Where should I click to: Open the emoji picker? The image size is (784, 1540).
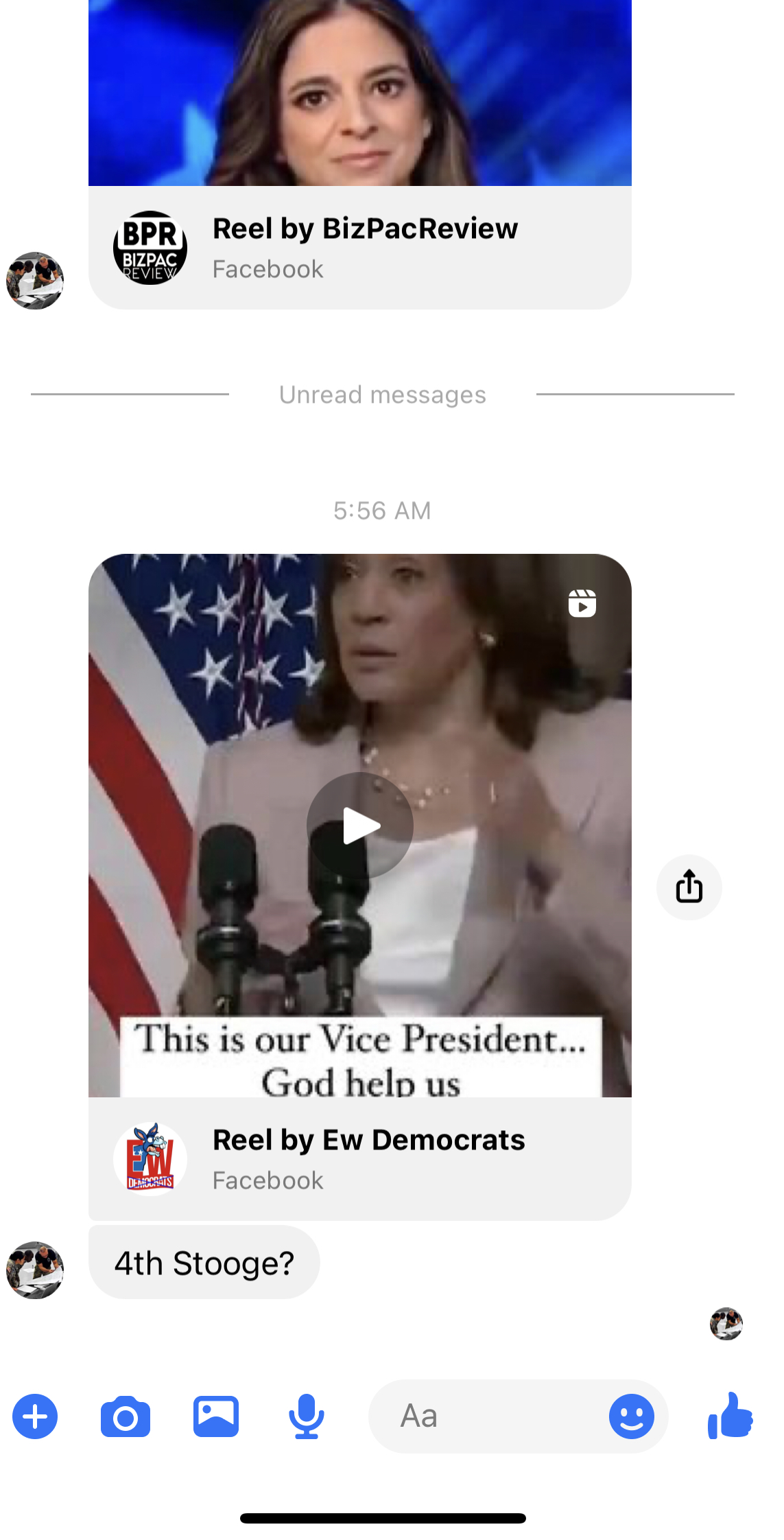(x=631, y=1416)
